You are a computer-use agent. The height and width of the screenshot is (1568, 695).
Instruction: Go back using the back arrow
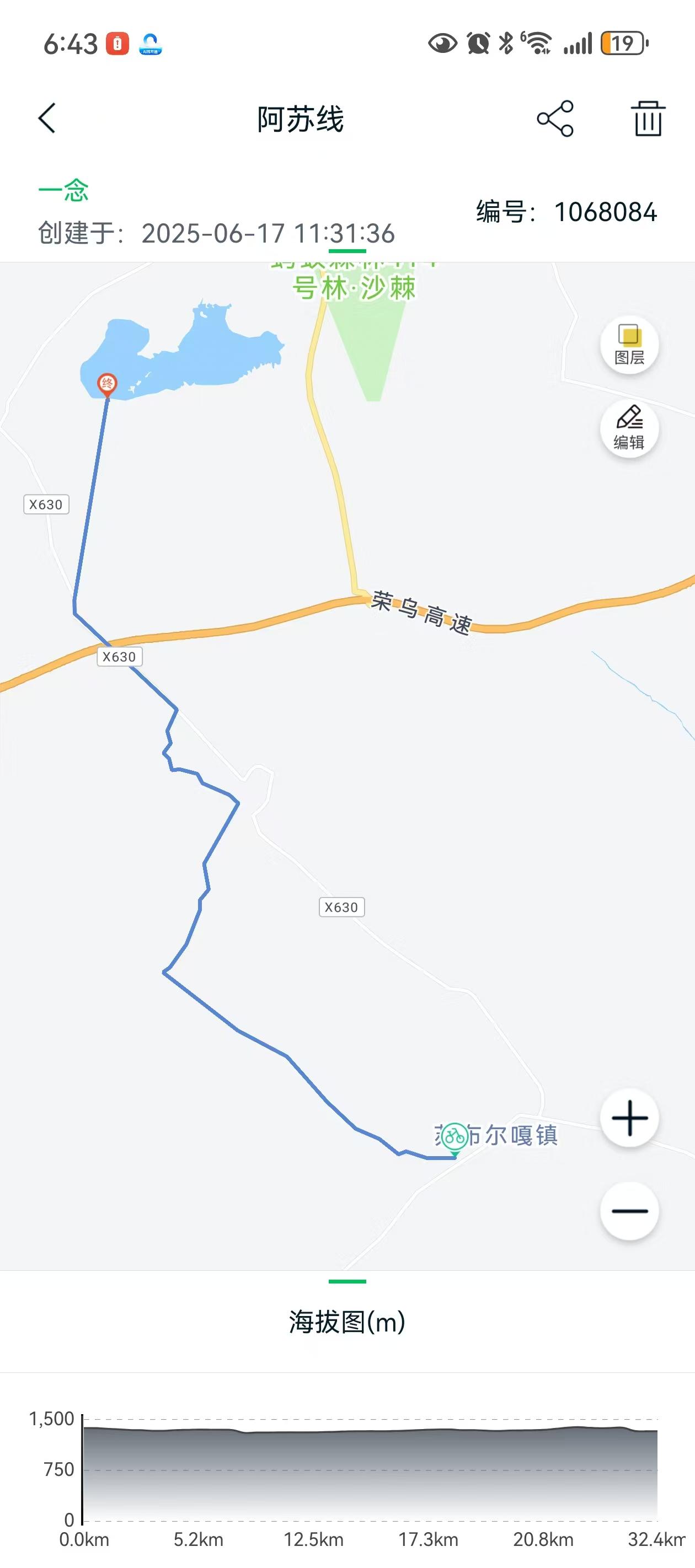[x=47, y=118]
